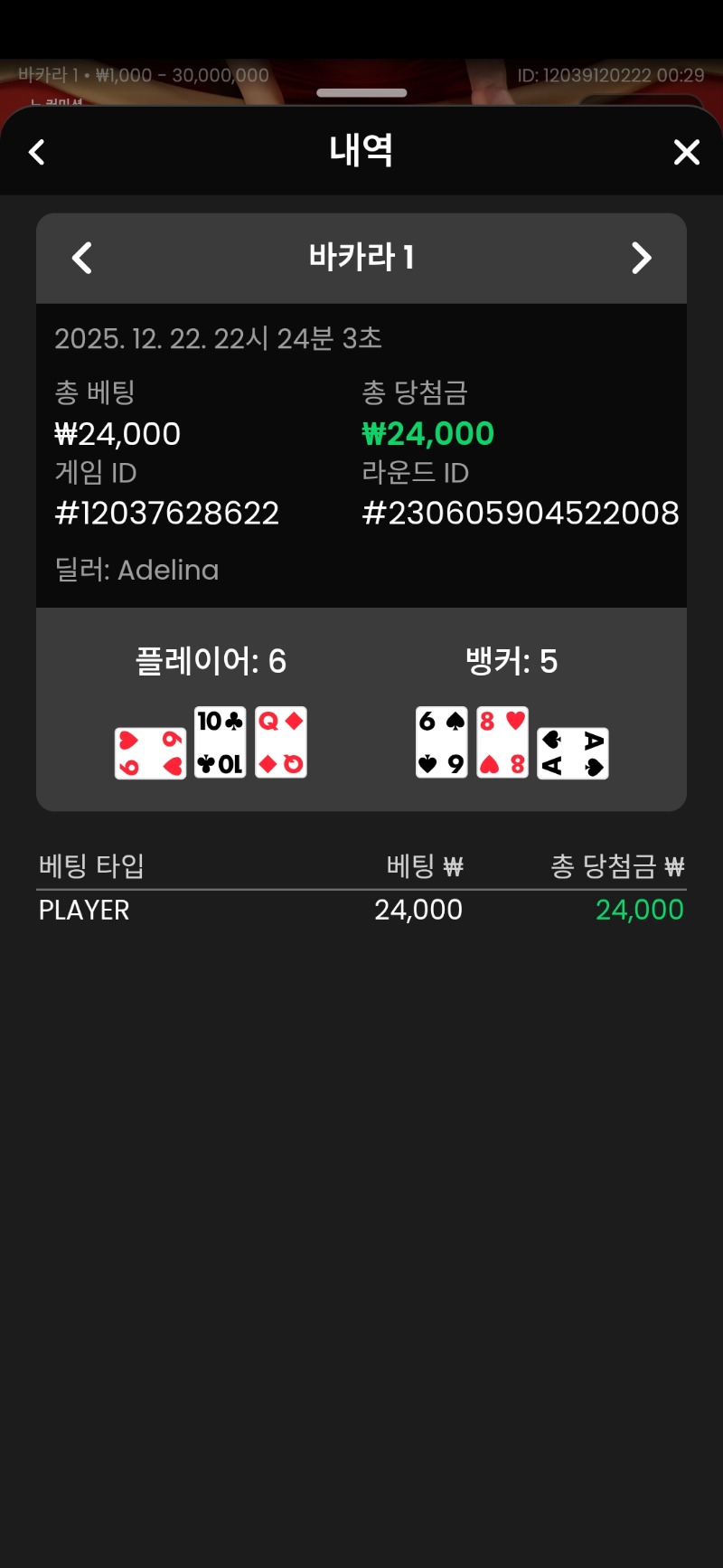Show the previous 바카라 1 round record
This screenshot has width=723, height=1568.
[82, 258]
